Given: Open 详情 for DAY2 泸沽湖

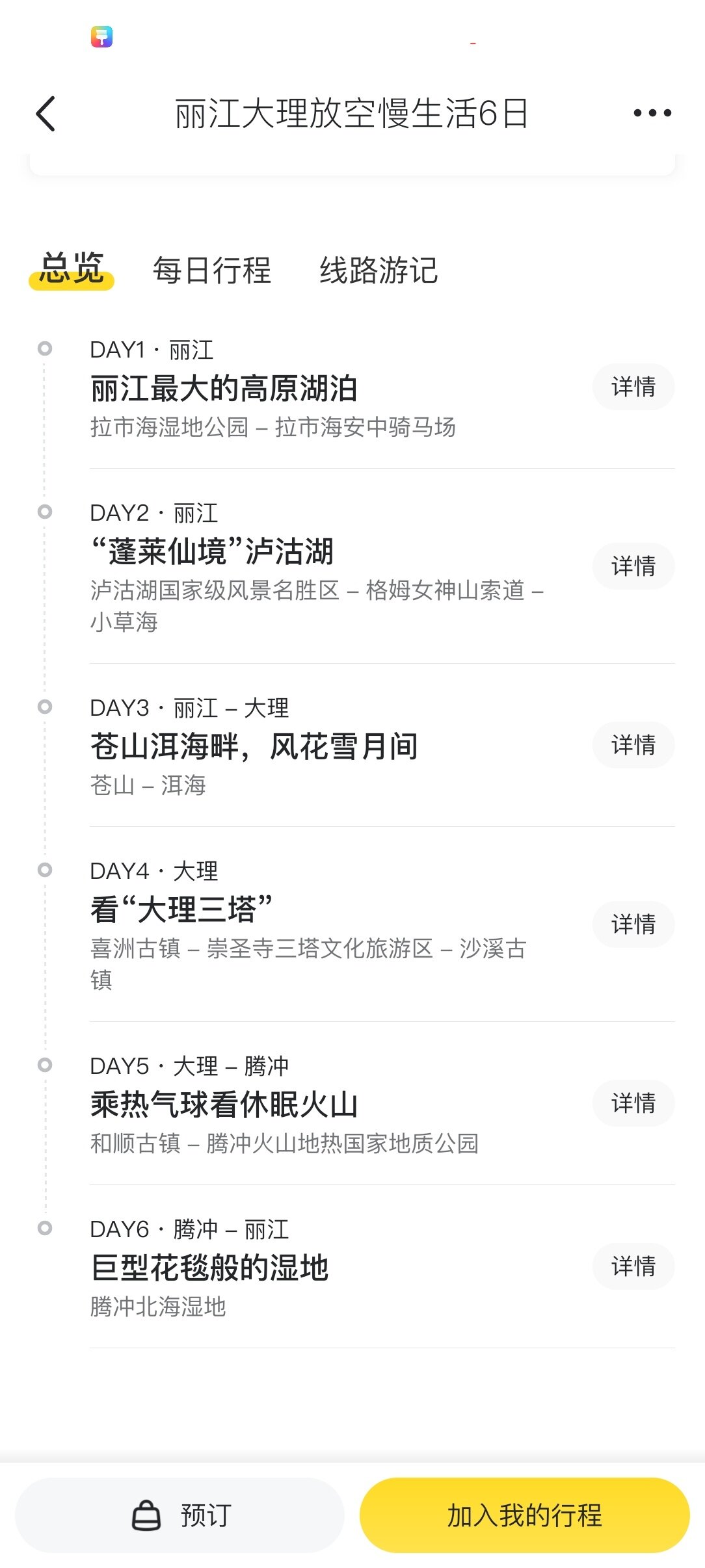Looking at the screenshot, I should (x=633, y=566).
